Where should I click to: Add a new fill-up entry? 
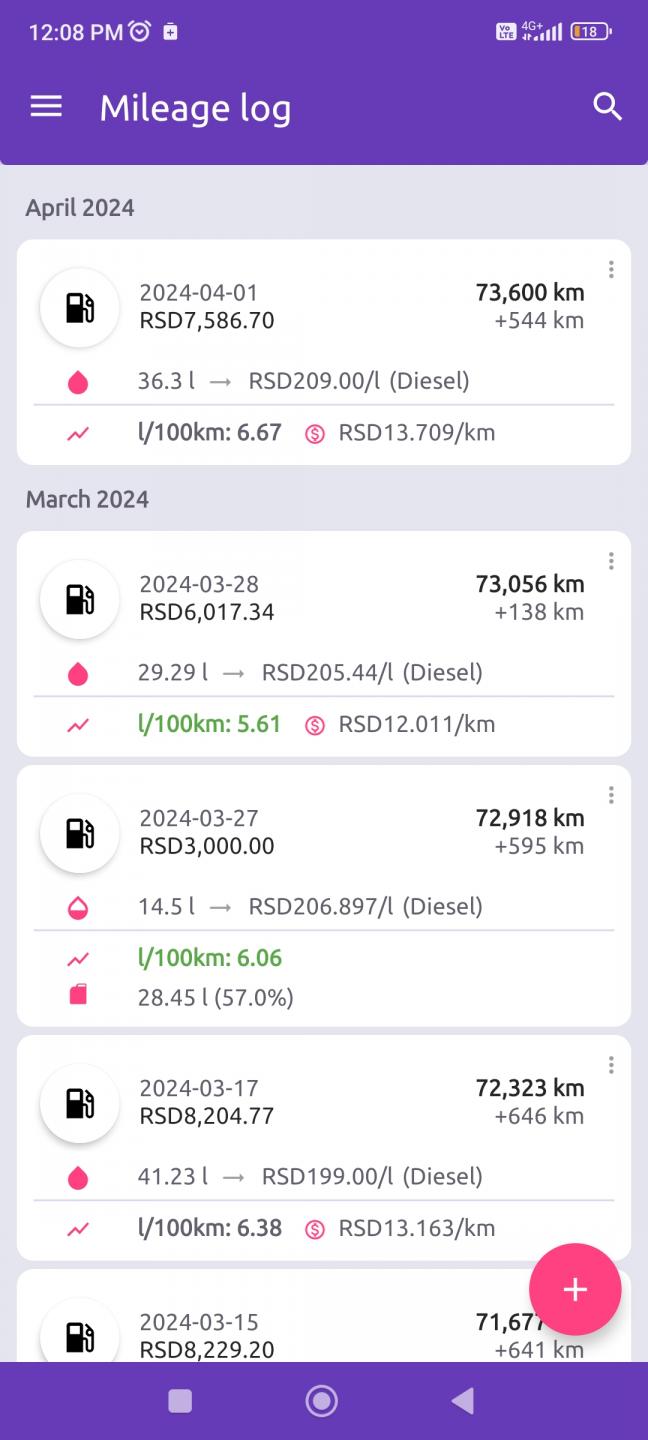point(575,1289)
